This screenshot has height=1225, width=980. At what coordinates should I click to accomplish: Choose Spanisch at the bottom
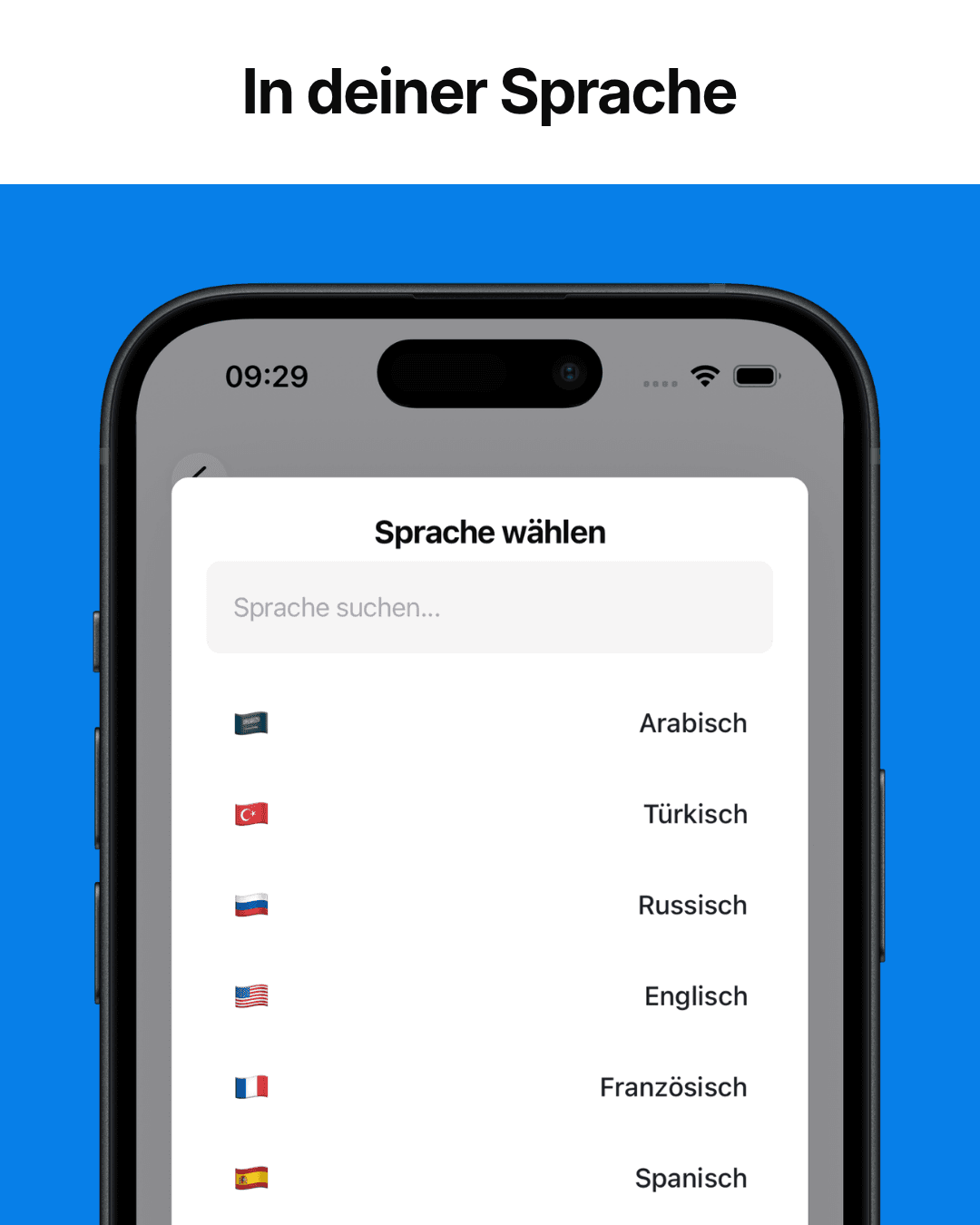[x=691, y=1177]
